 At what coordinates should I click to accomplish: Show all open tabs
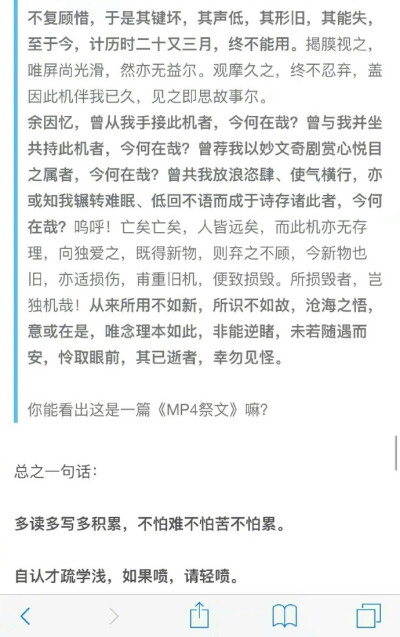pyautogui.click(x=368, y=616)
